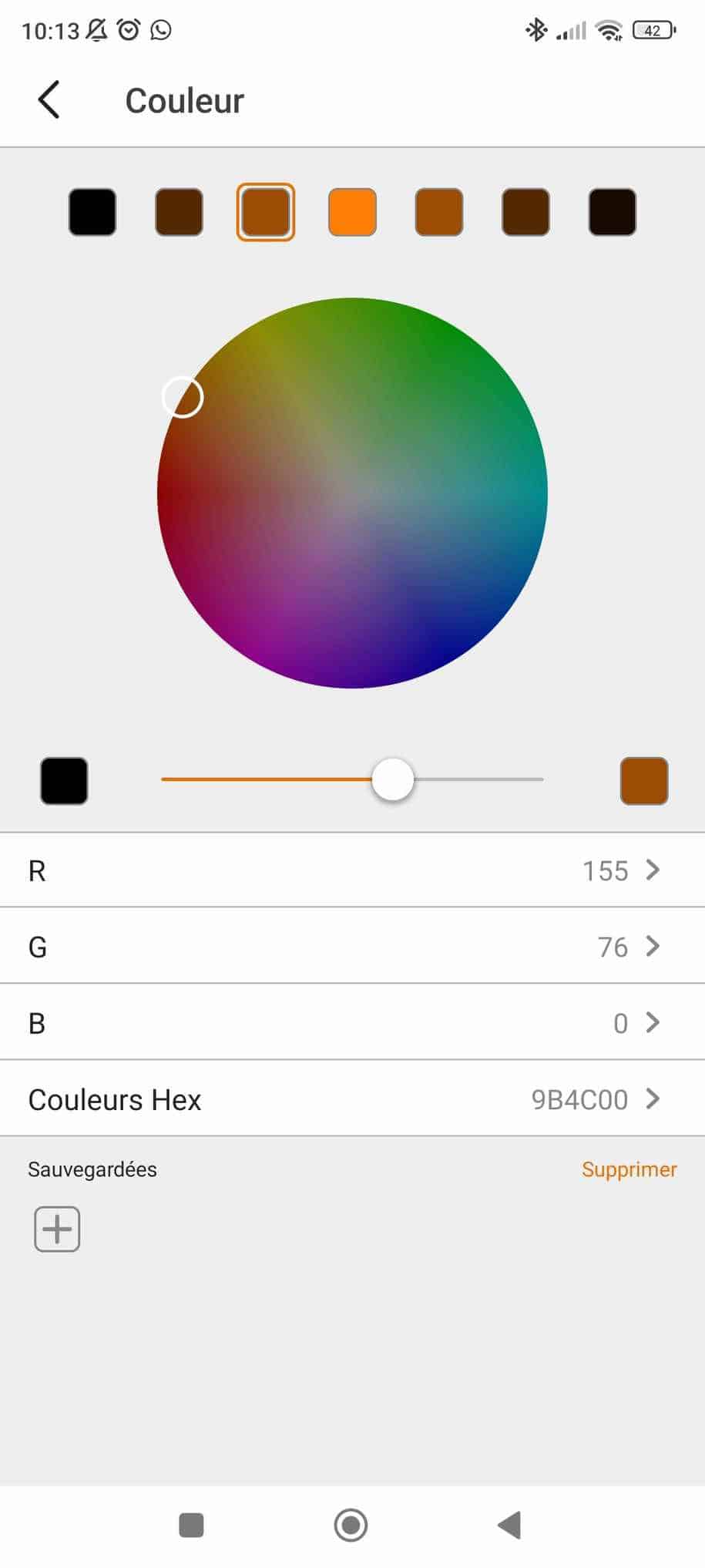
Task: Add current color to Sauvegardées
Action: pos(57,1229)
